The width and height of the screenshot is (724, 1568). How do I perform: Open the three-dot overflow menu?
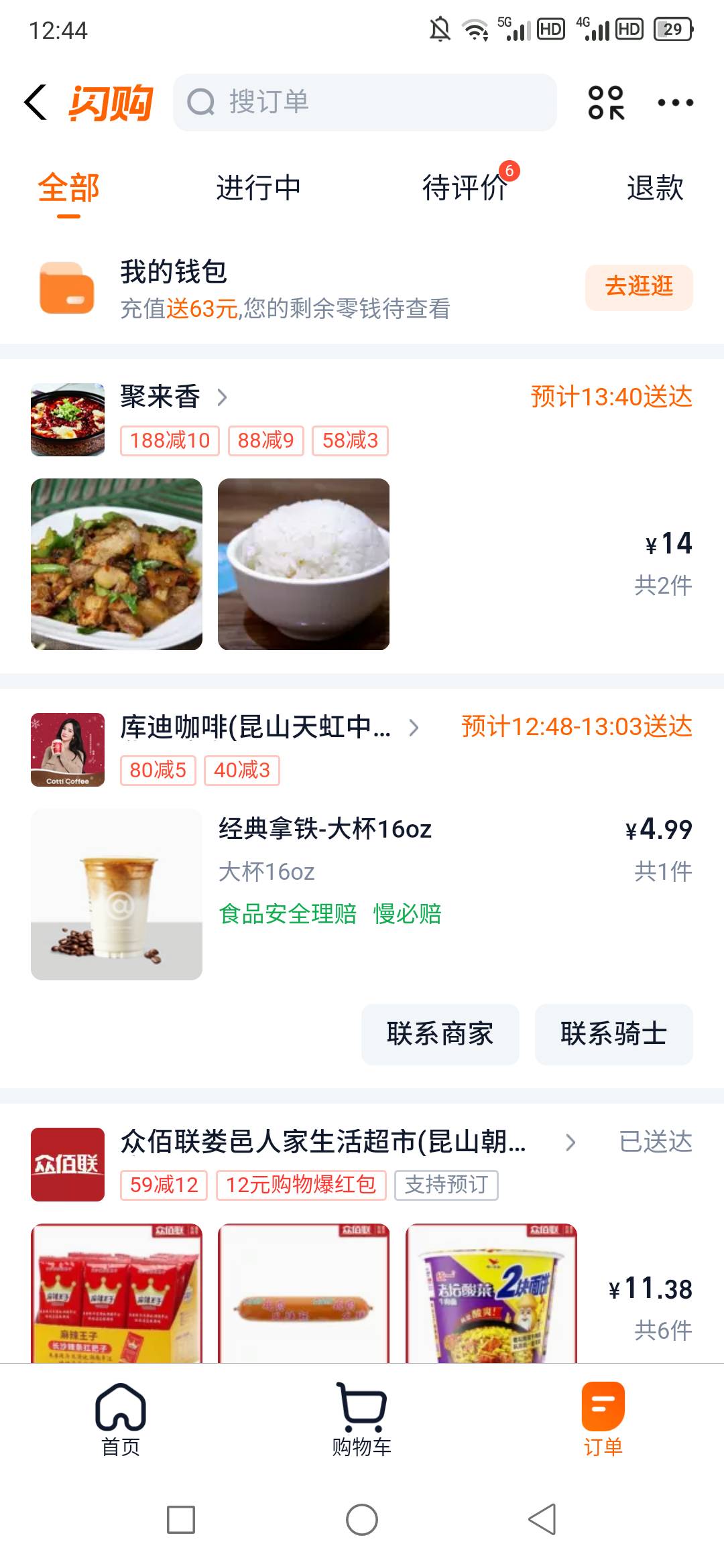pyautogui.click(x=674, y=103)
